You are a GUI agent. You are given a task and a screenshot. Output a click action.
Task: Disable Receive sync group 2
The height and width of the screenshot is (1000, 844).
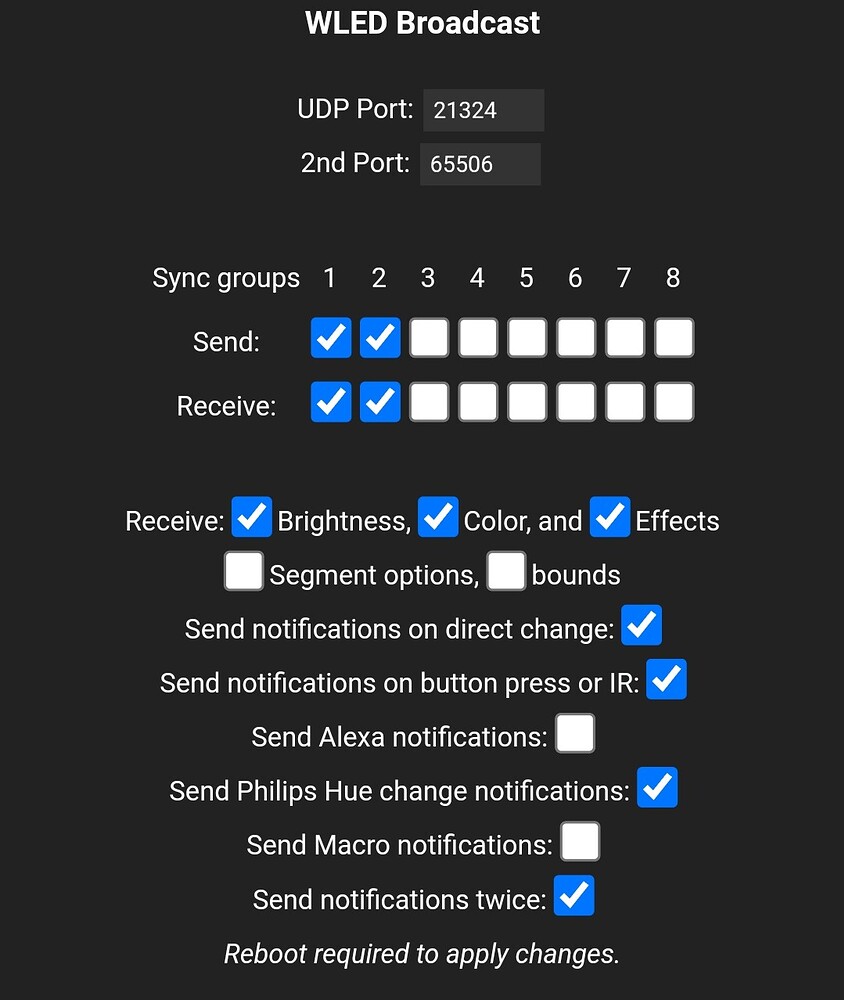(x=379, y=402)
